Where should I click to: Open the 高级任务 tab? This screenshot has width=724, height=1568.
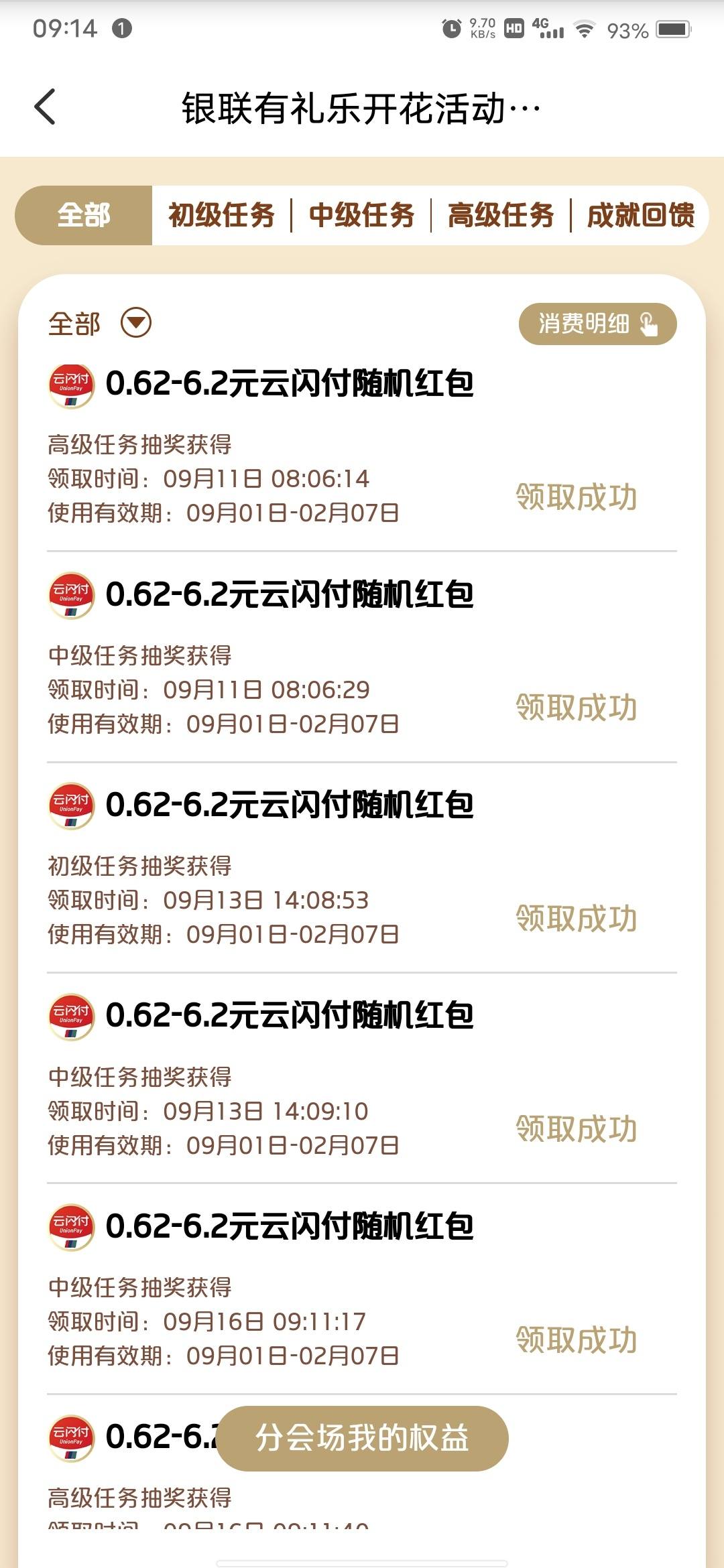tap(501, 215)
